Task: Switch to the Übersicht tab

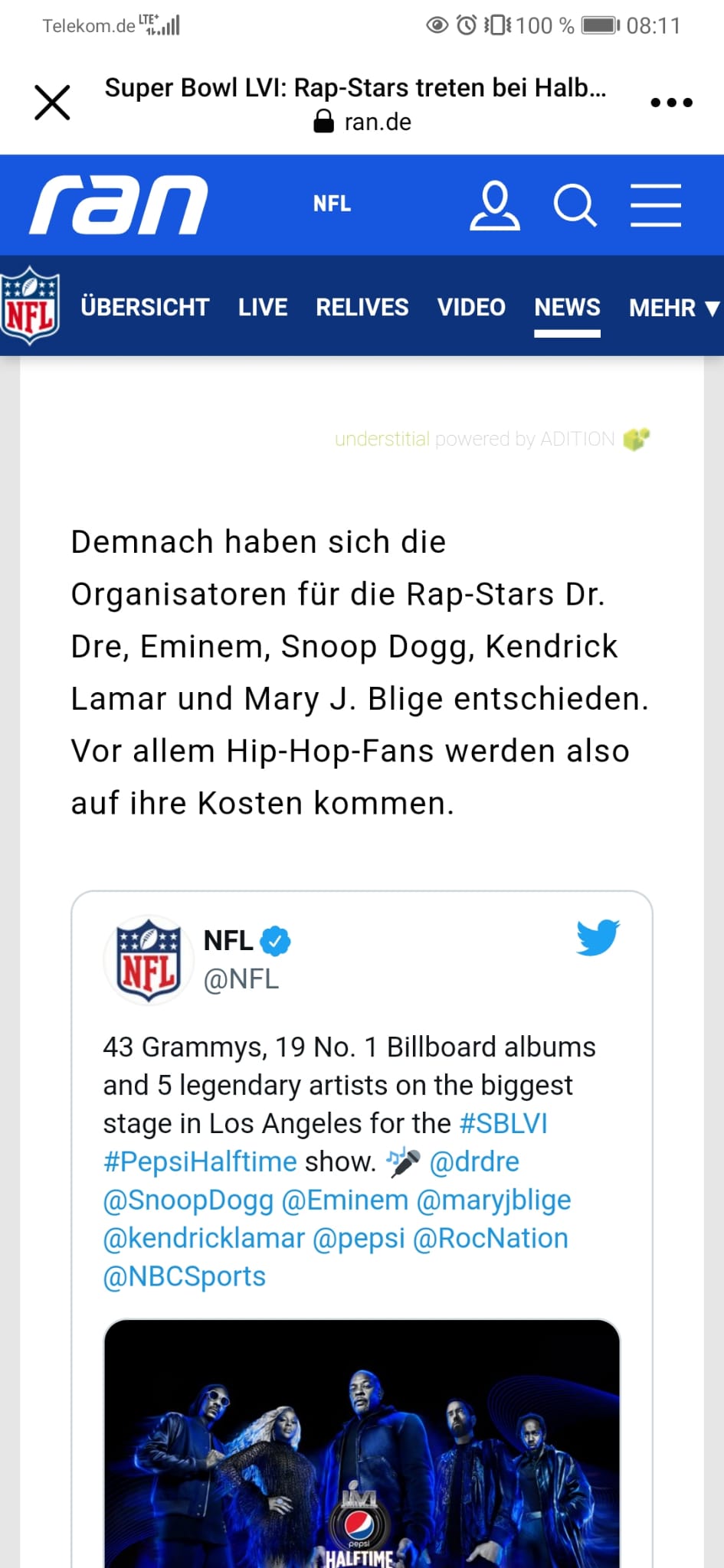Action: tap(145, 308)
